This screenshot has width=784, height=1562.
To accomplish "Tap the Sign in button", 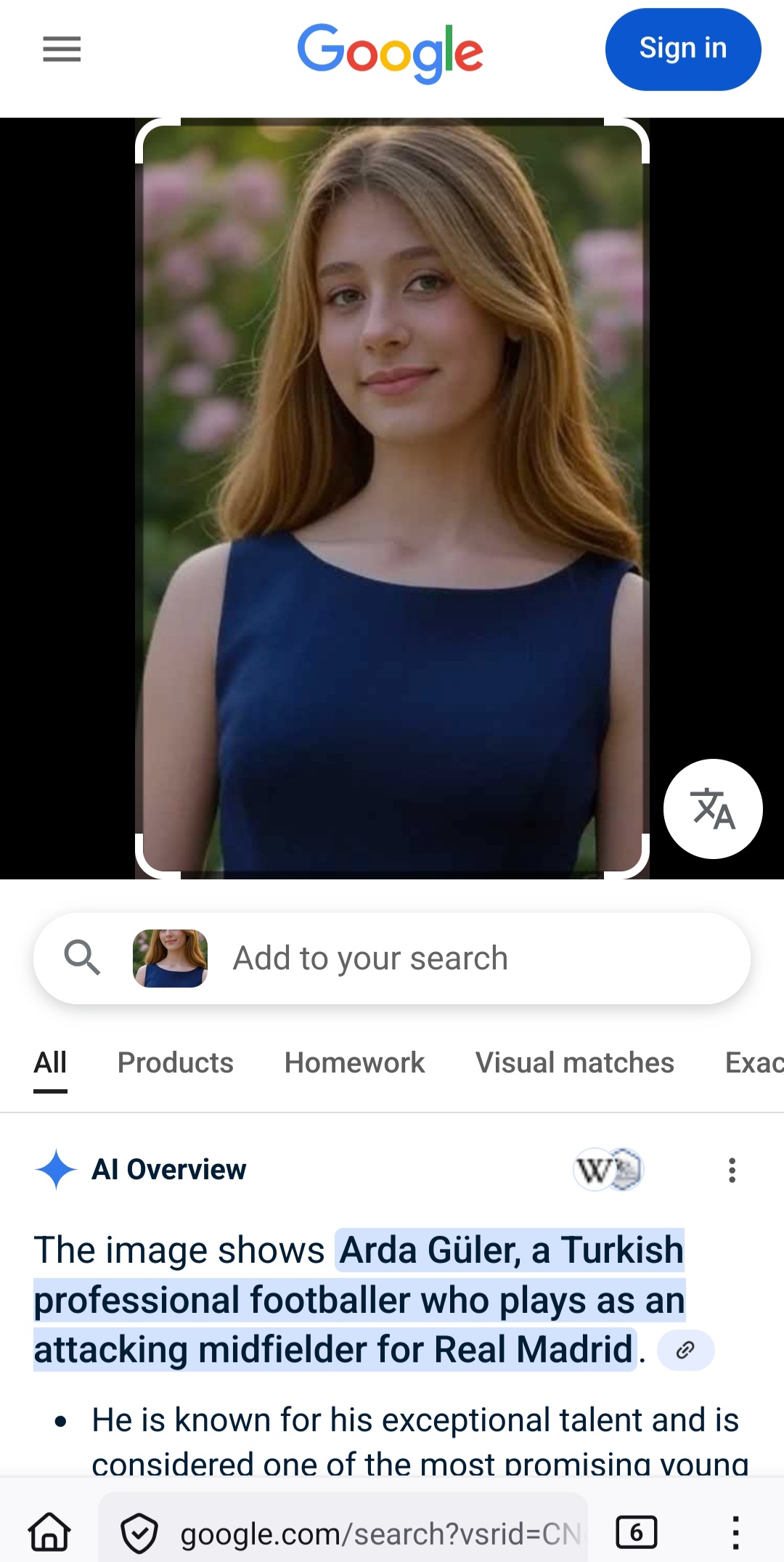I will coord(682,49).
